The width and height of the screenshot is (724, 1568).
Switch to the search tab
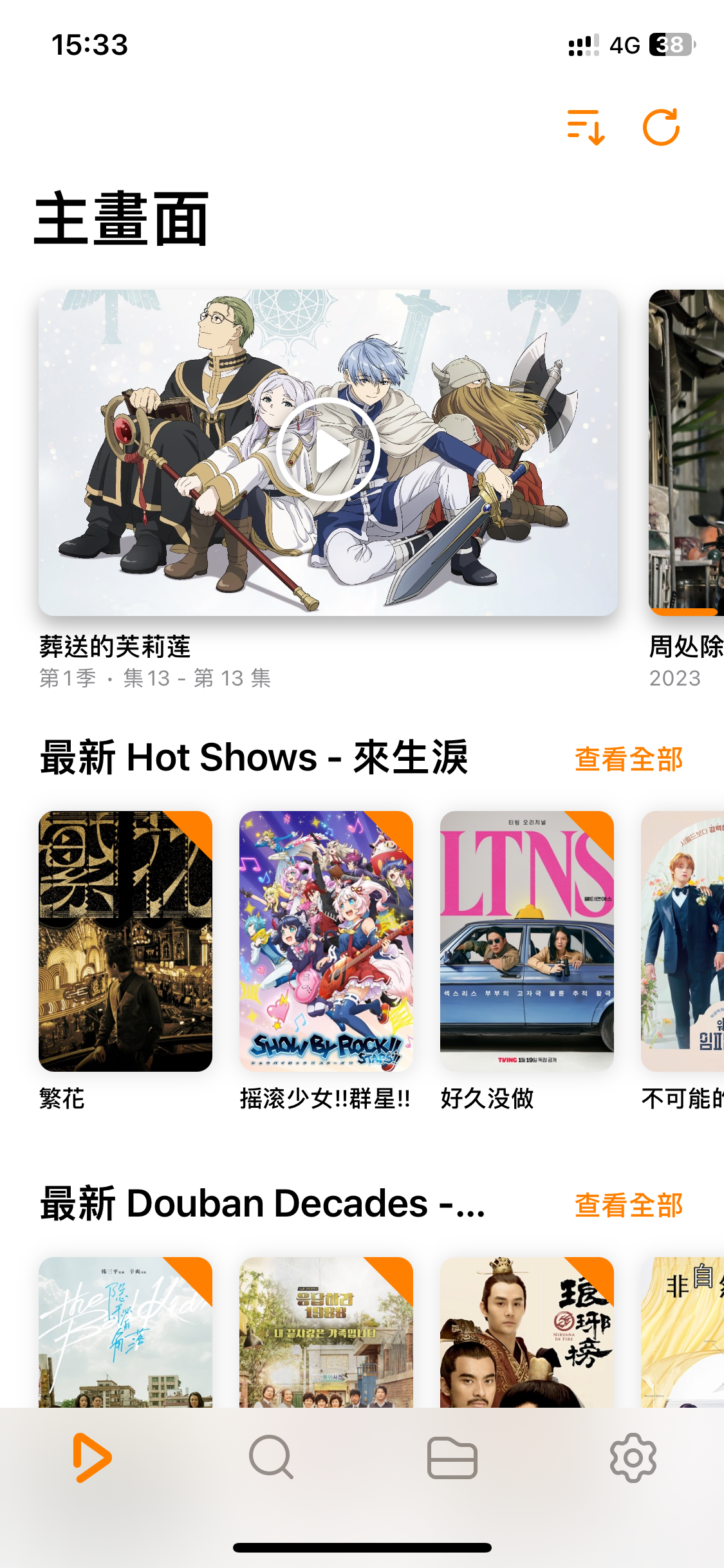click(x=271, y=1457)
